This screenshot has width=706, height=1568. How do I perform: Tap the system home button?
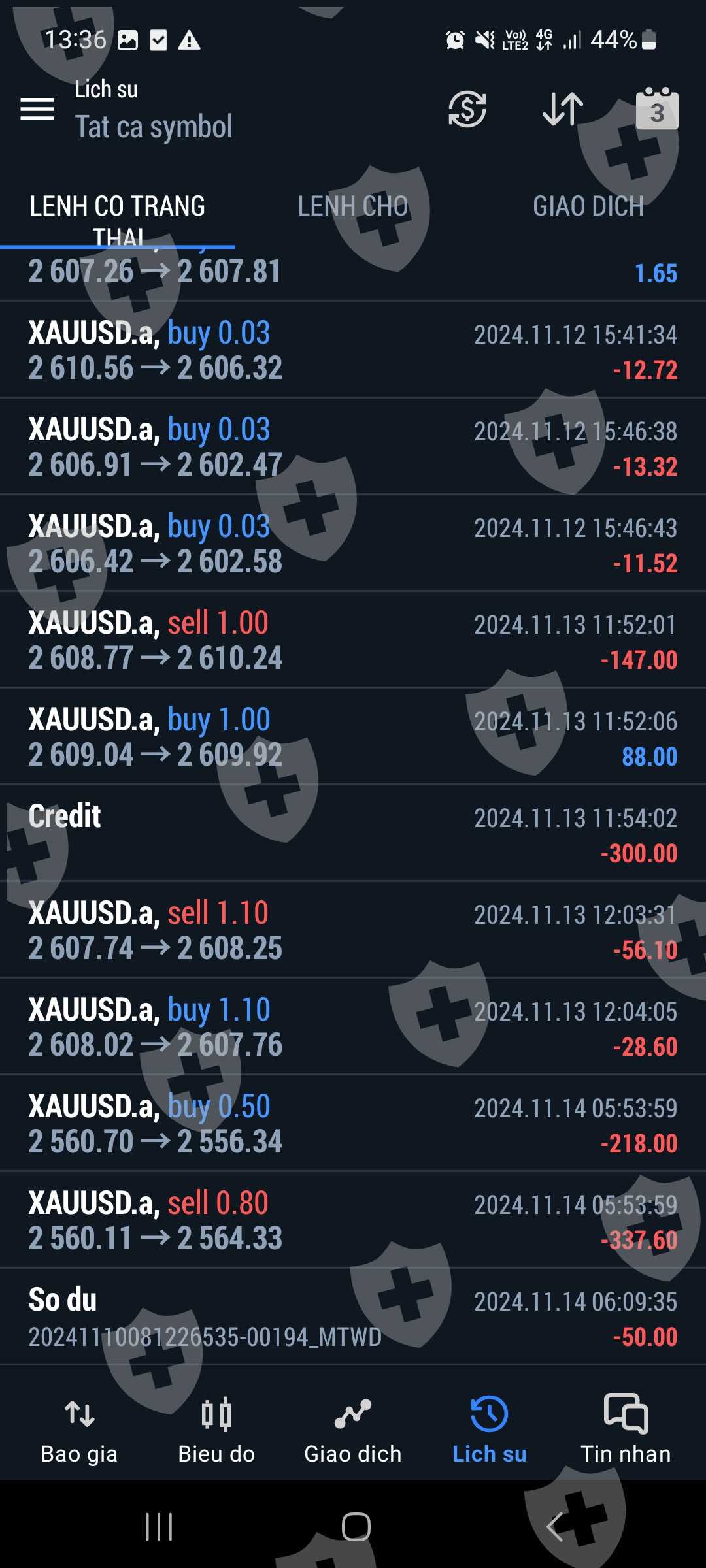pyautogui.click(x=356, y=1527)
